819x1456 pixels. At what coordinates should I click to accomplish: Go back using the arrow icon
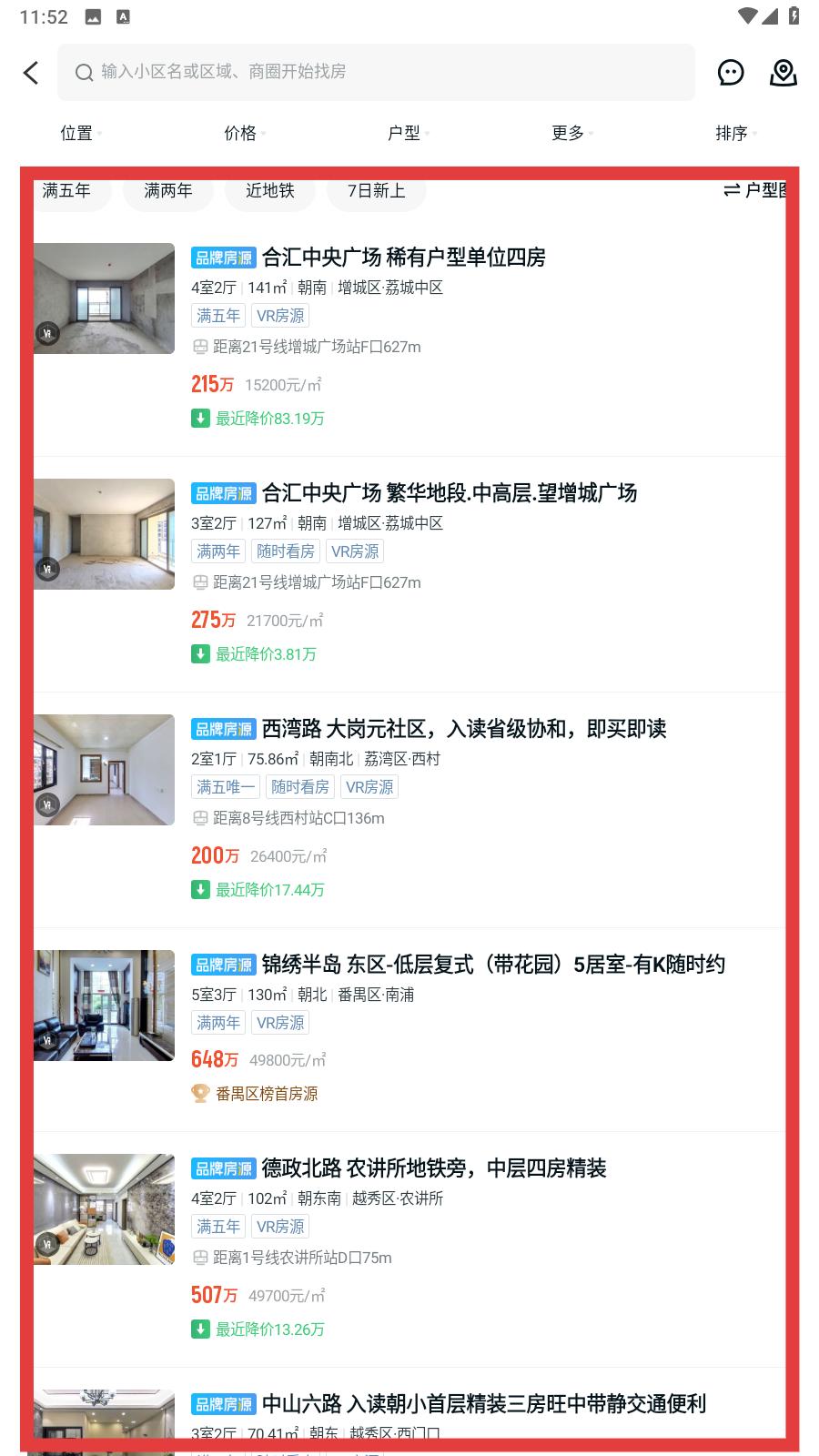31,73
